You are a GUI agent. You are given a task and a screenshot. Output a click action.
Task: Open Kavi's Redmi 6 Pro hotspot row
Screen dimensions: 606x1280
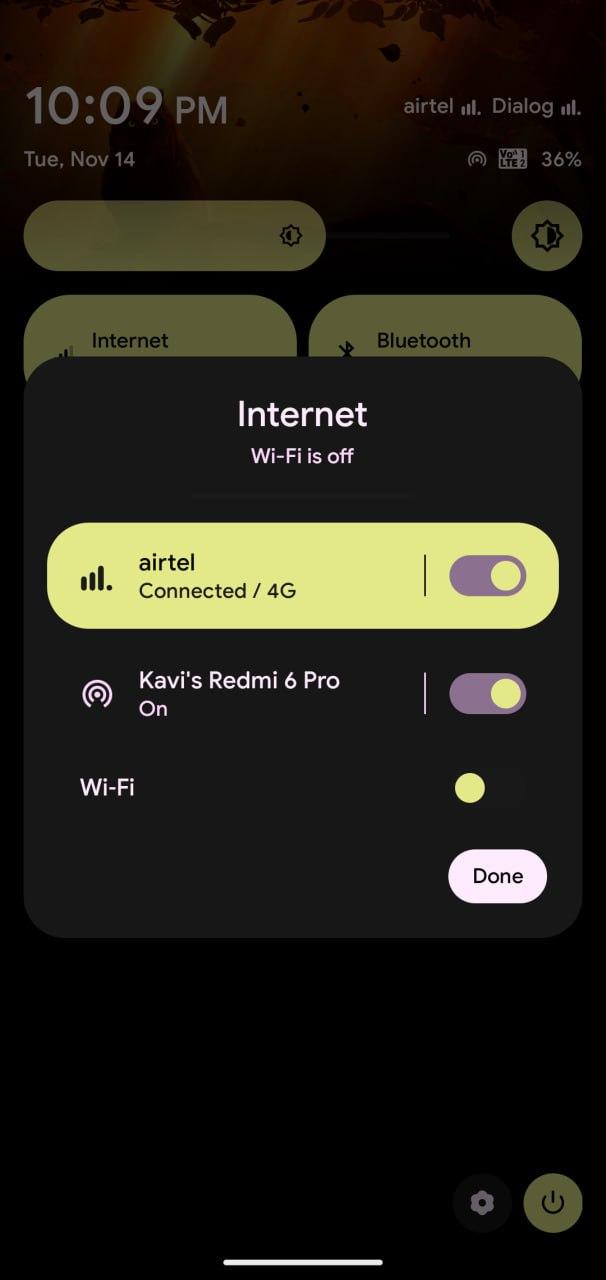click(x=235, y=694)
